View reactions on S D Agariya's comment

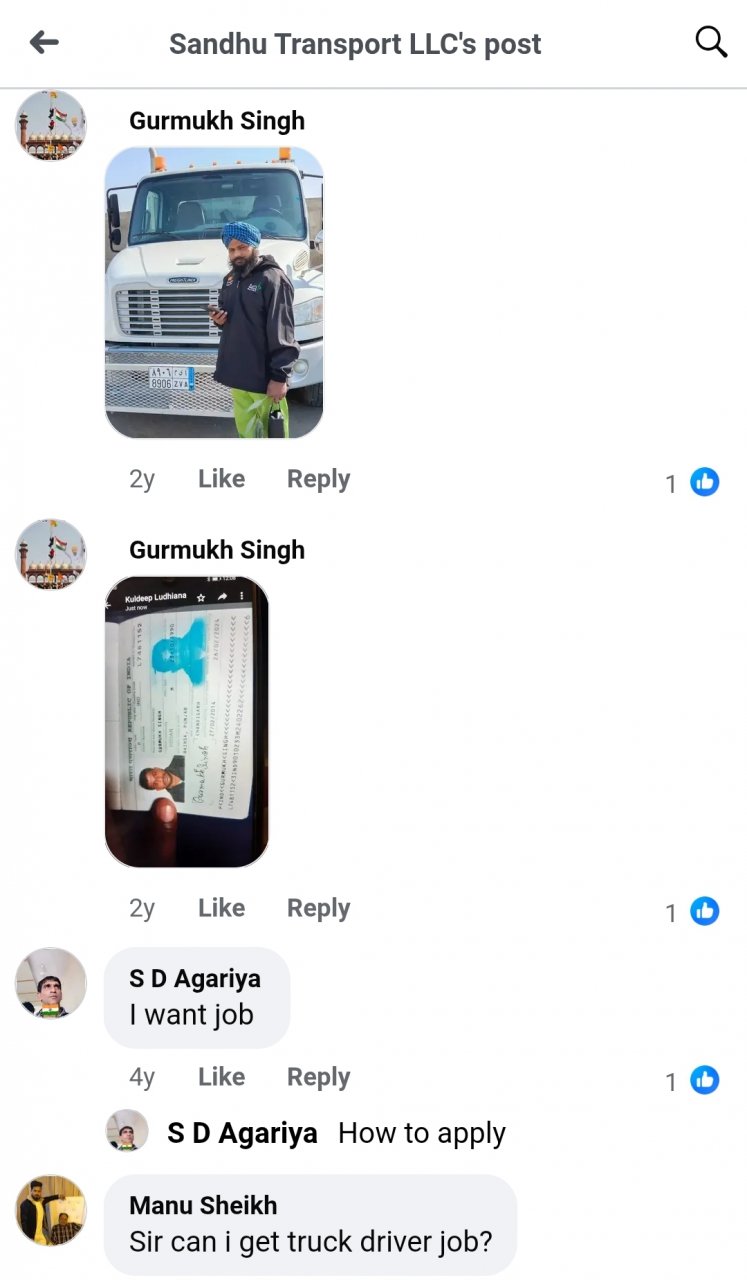[693, 1080]
